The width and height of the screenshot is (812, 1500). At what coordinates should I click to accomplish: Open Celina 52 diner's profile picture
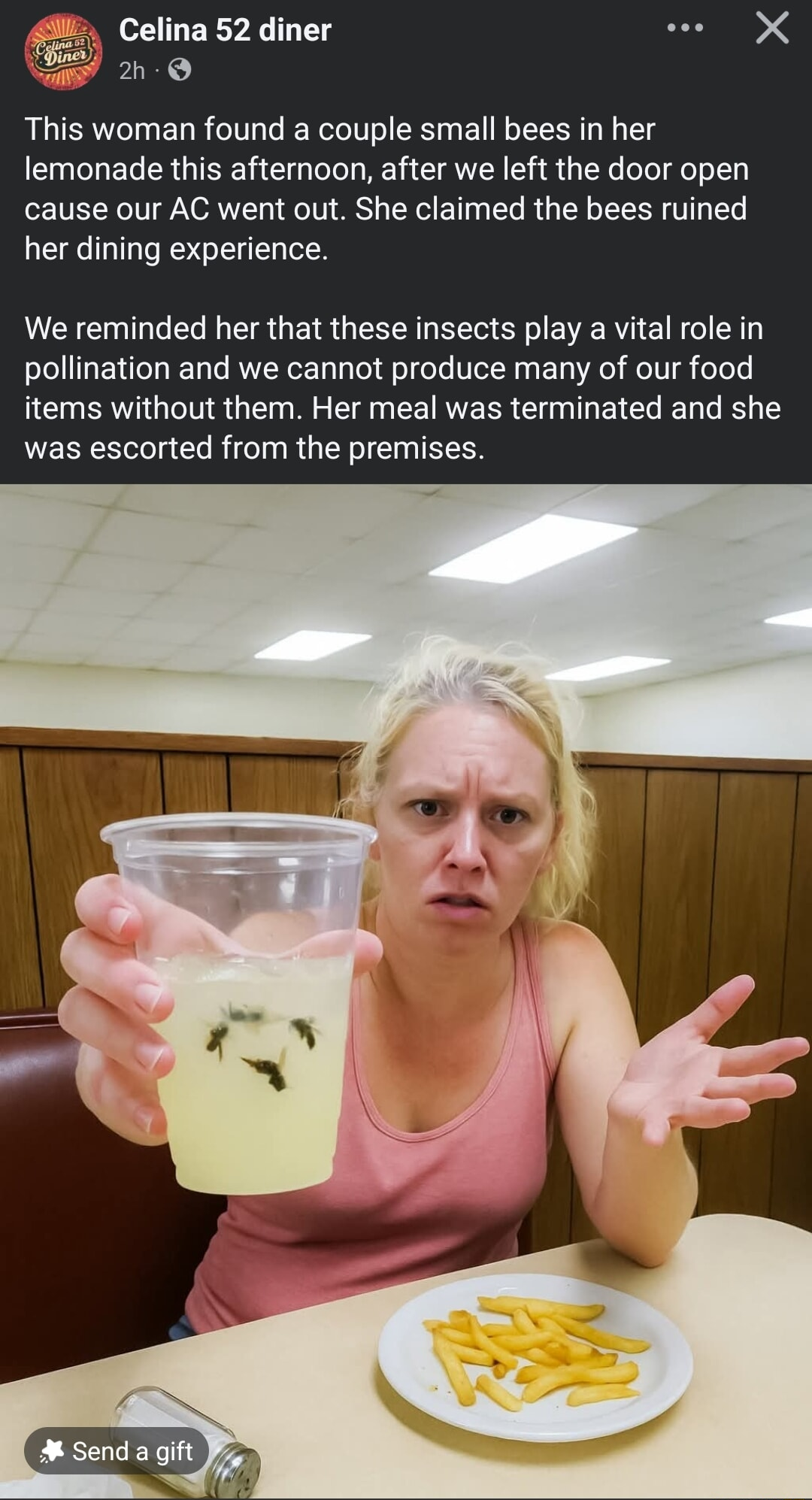point(63,52)
